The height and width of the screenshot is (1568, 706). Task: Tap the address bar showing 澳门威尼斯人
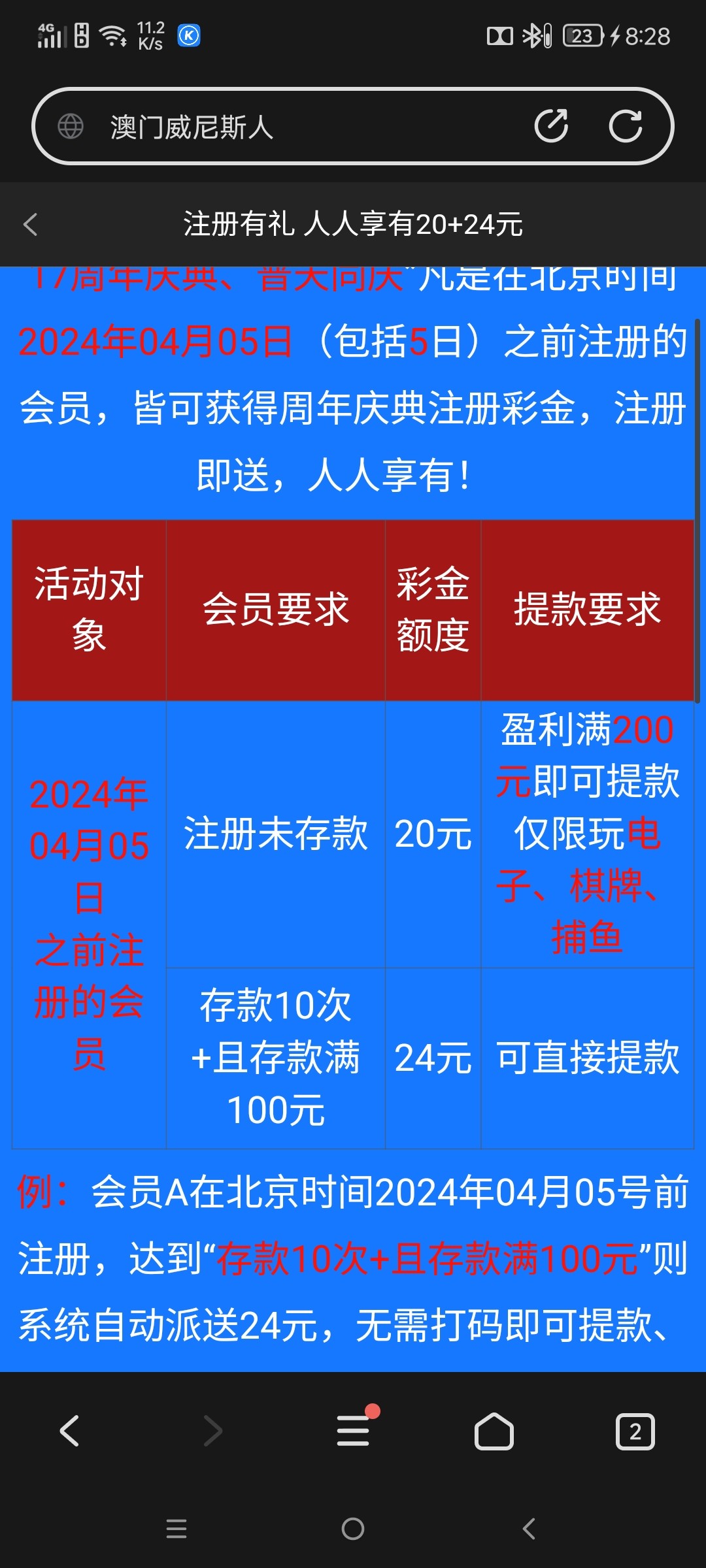tap(294, 126)
